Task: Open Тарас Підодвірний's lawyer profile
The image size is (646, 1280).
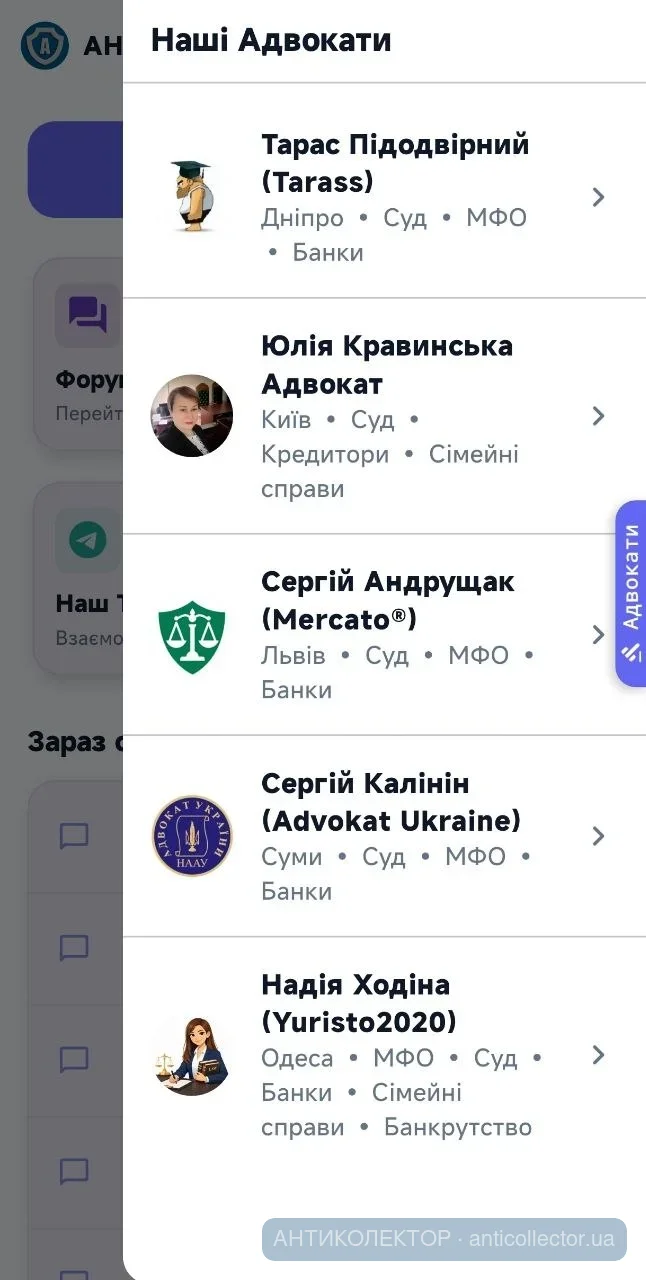Action: point(384,197)
